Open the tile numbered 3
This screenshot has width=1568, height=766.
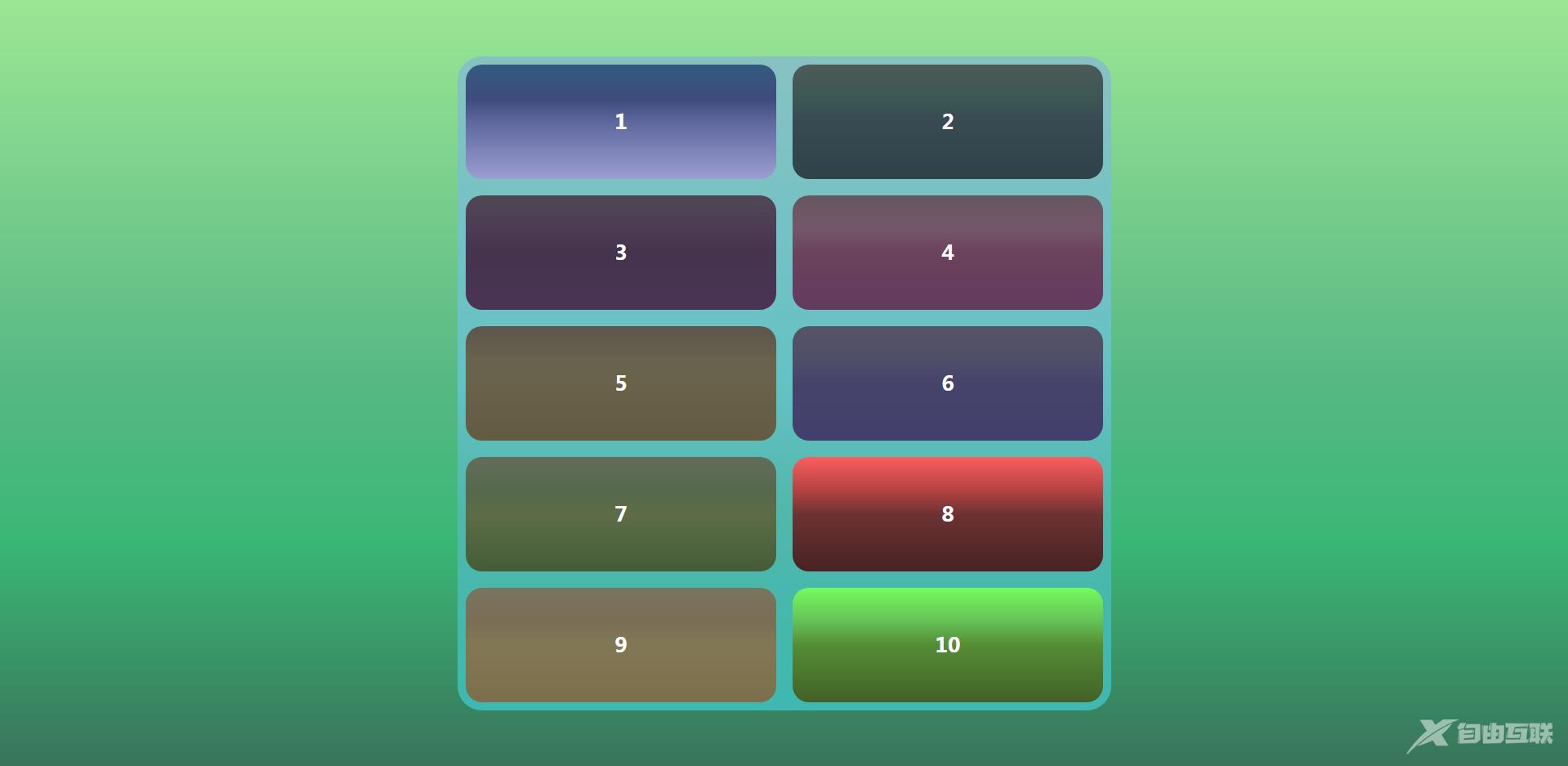[620, 253]
